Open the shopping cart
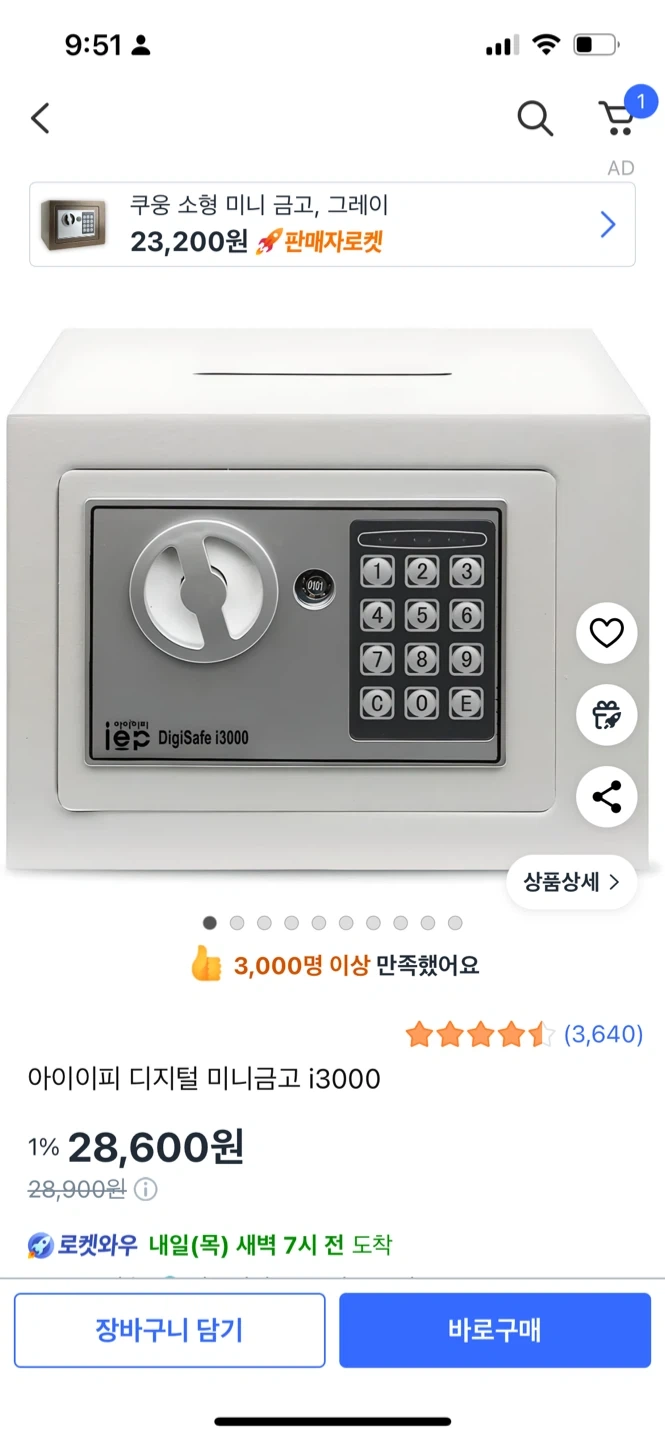Image resolution: width=665 pixels, height=1440 pixels. [618, 118]
